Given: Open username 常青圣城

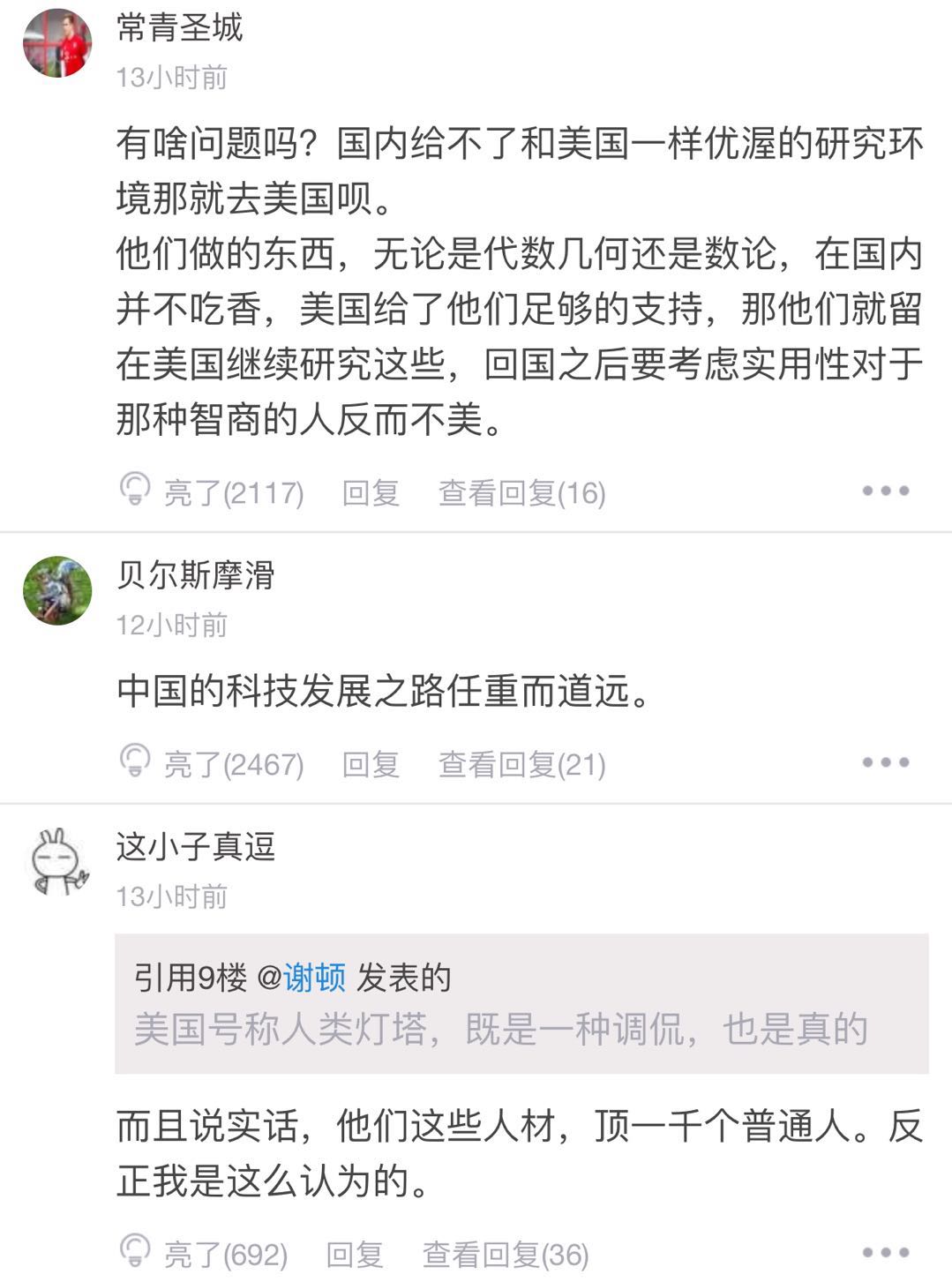Looking at the screenshot, I should [179, 27].
